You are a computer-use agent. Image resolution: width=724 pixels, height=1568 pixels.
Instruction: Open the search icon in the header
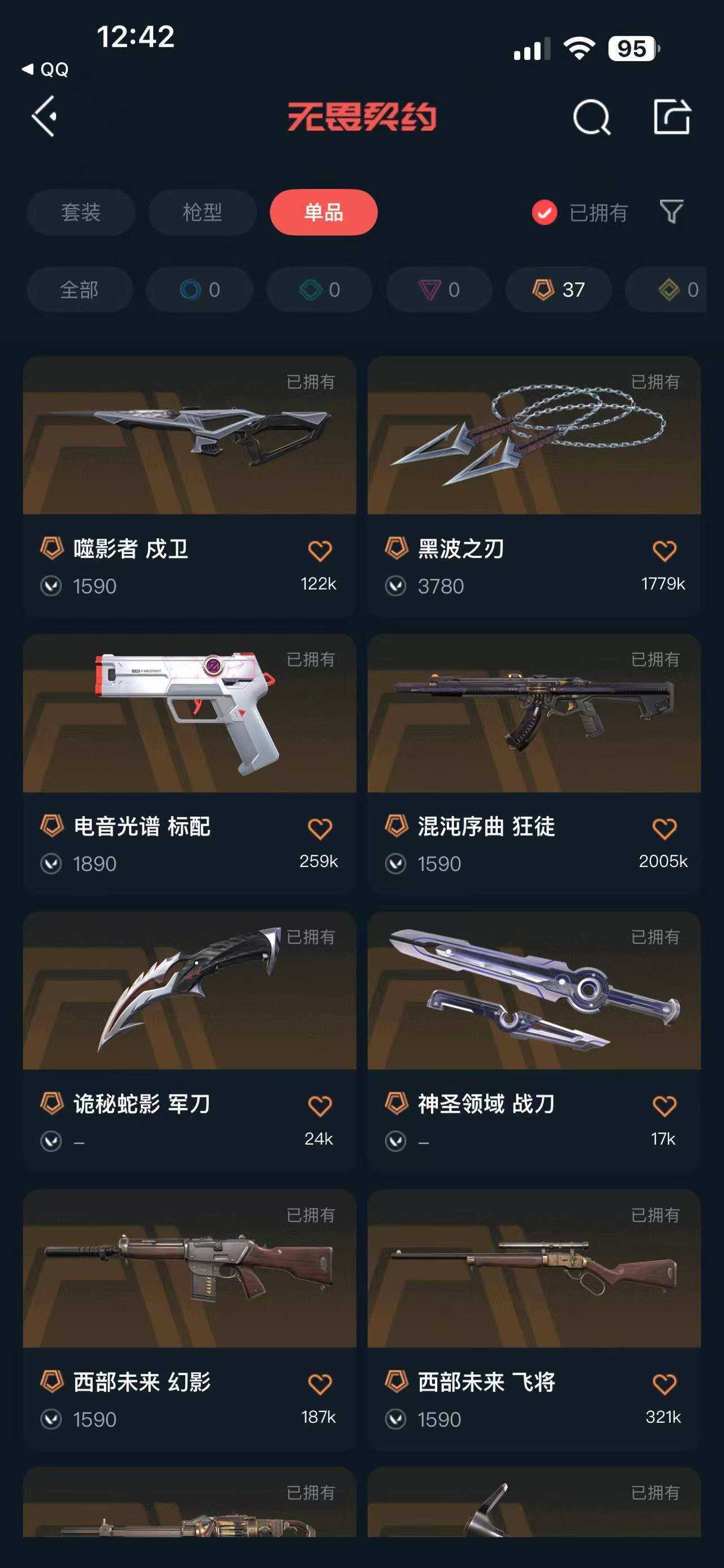click(x=591, y=116)
